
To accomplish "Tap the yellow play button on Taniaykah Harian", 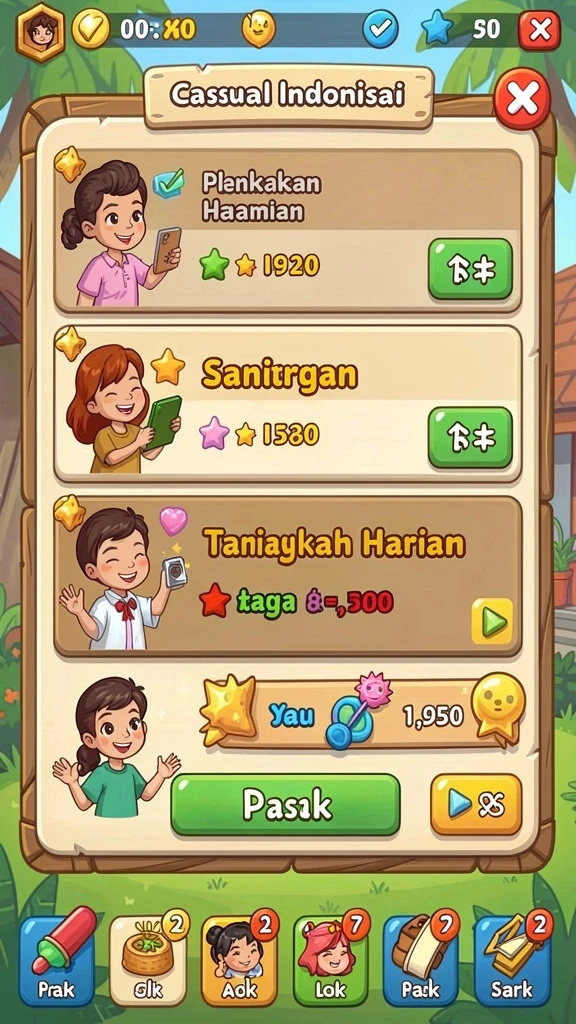I will point(492,621).
